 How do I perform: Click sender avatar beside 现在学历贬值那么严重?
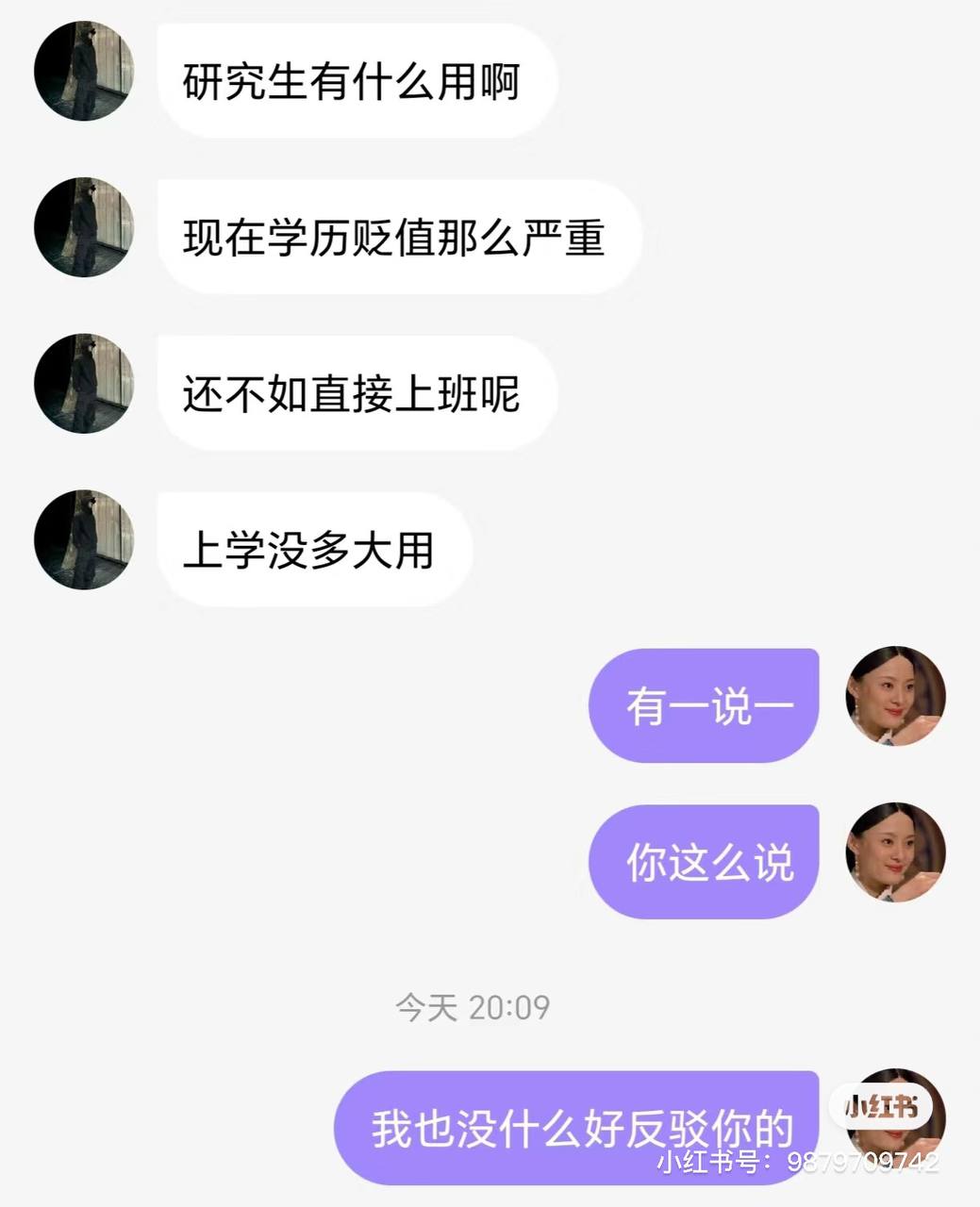coord(83,227)
